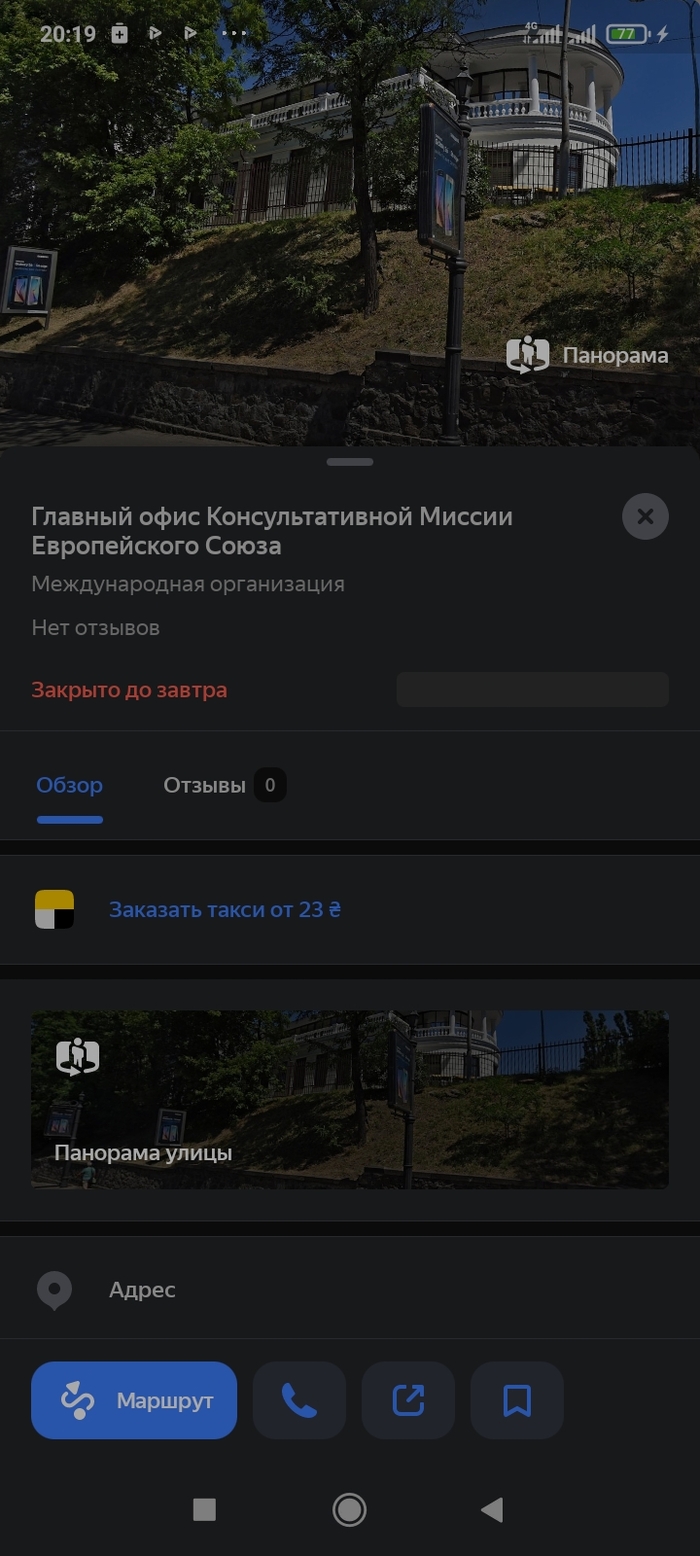Save the place to bookmarks

[x=517, y=1400]
